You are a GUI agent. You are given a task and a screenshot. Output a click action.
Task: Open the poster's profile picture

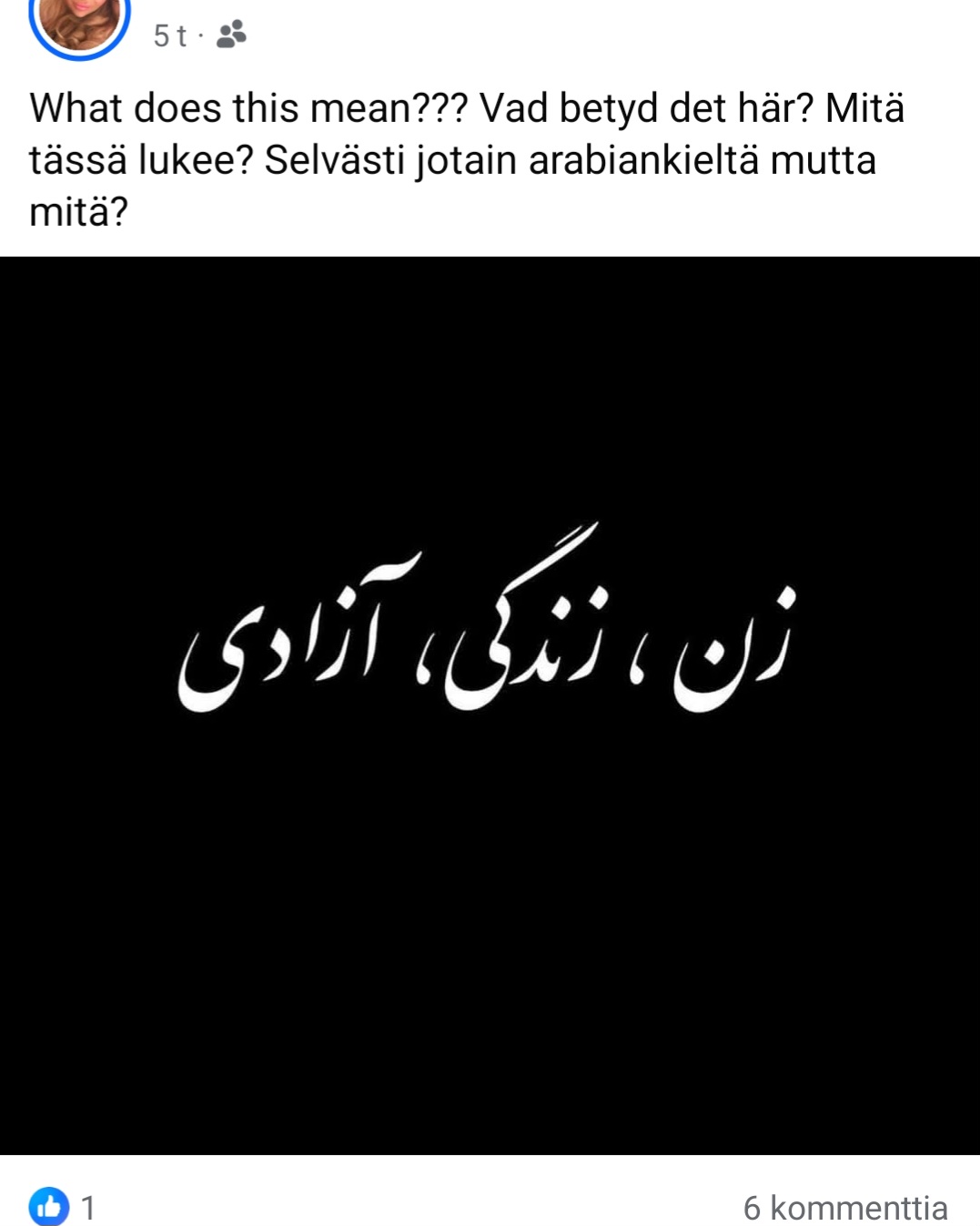click(x=79, y=23)
